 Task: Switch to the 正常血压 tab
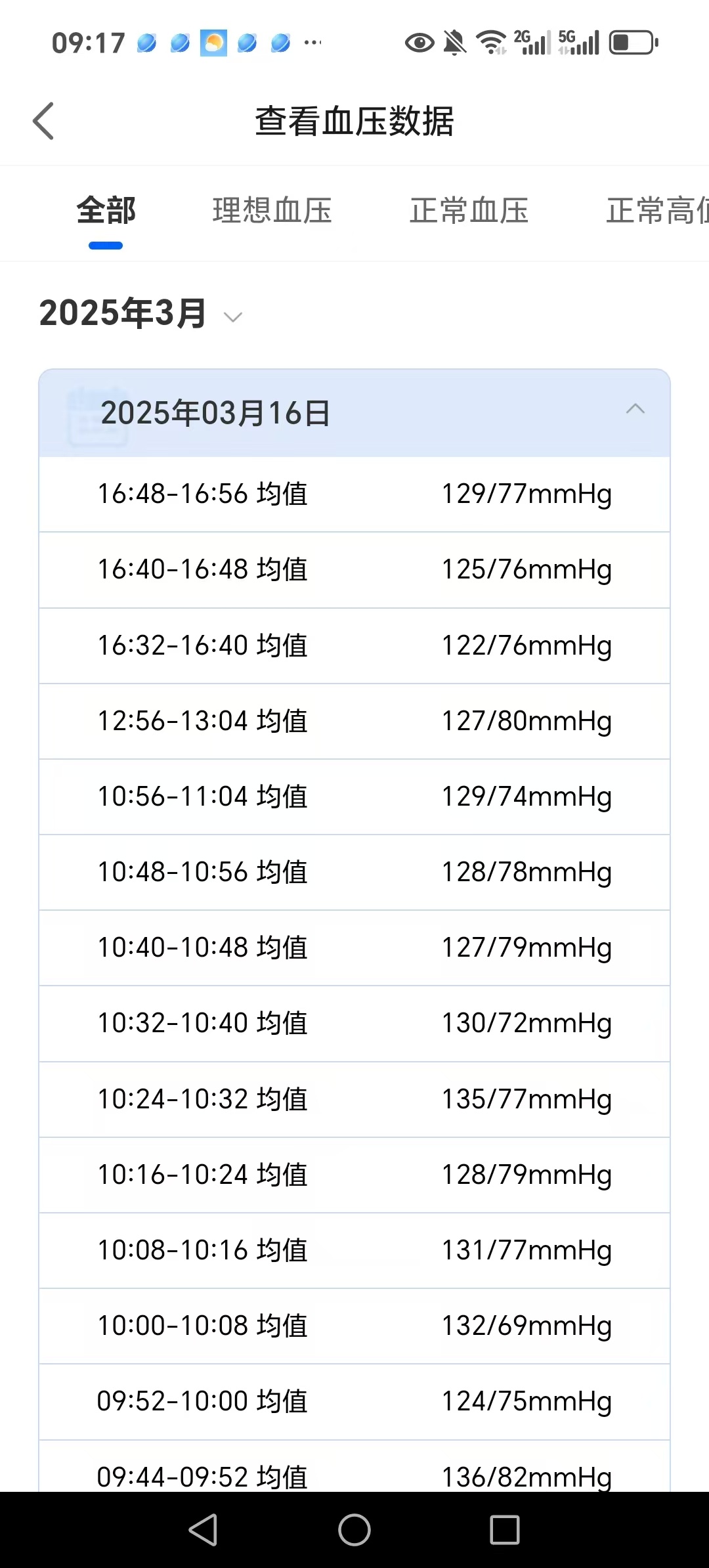tap(469, 211)
